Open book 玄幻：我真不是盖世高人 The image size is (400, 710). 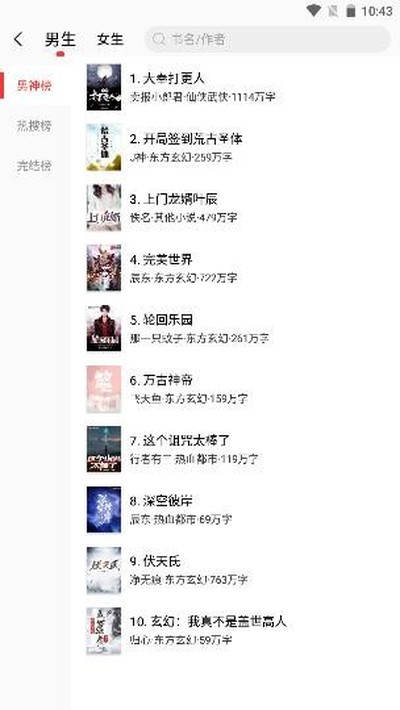236,631
